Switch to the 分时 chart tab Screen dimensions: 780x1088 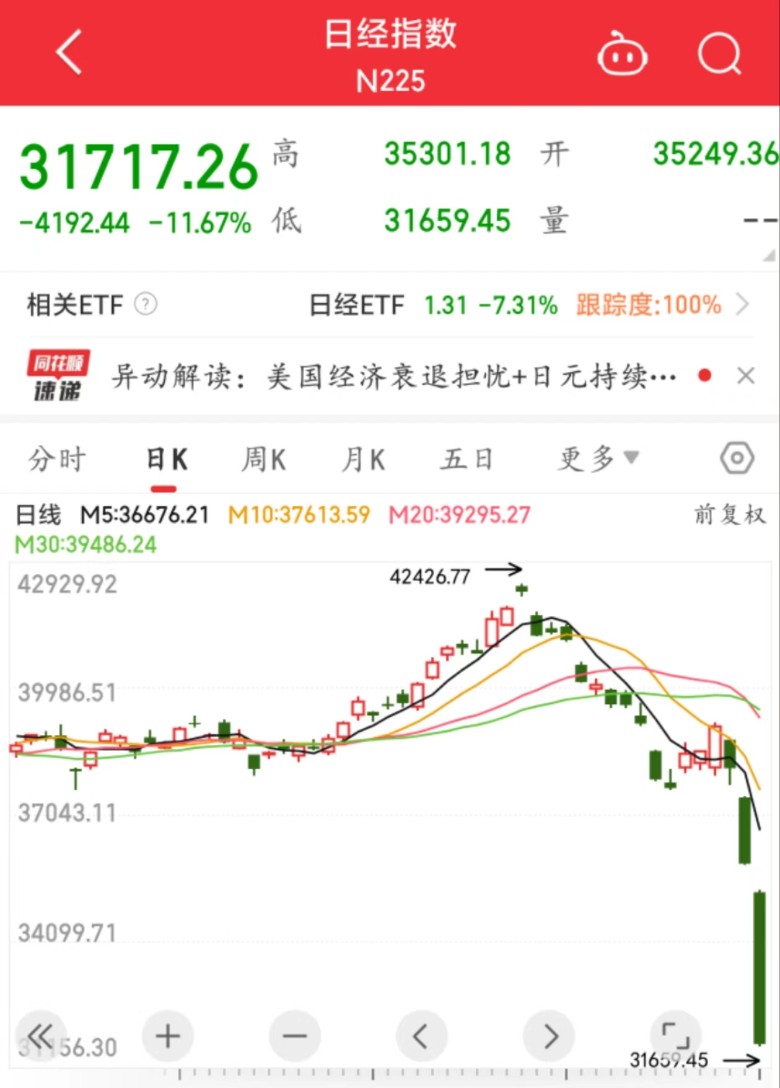click(x=57, y=459)
